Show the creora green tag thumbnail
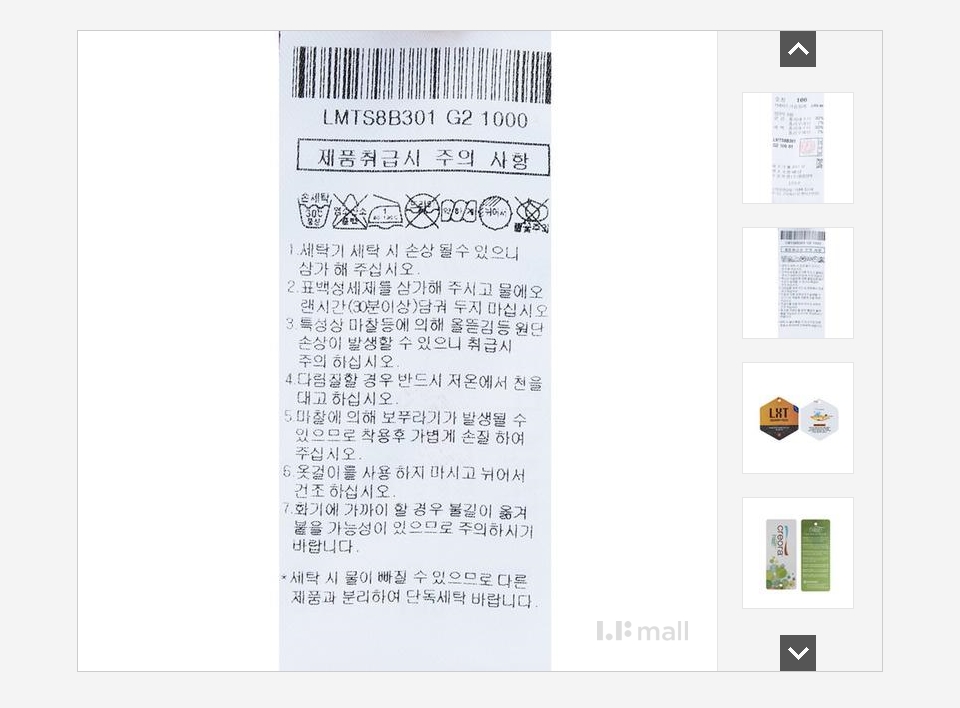 click(798, 553)
